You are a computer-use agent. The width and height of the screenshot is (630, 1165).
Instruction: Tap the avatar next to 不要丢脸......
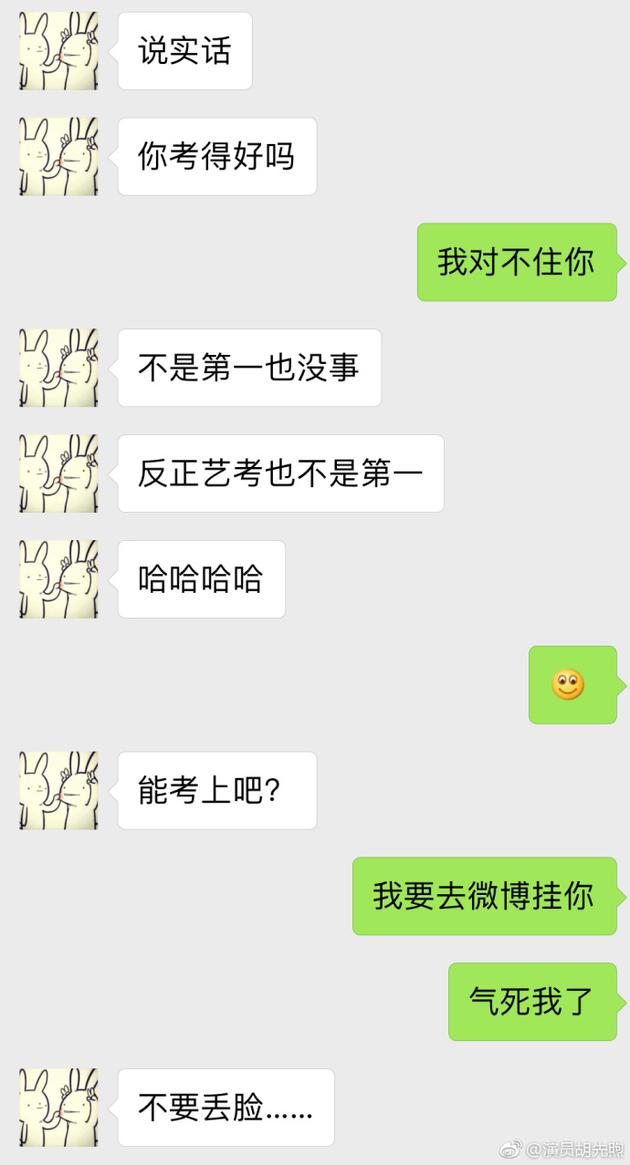58,1107
